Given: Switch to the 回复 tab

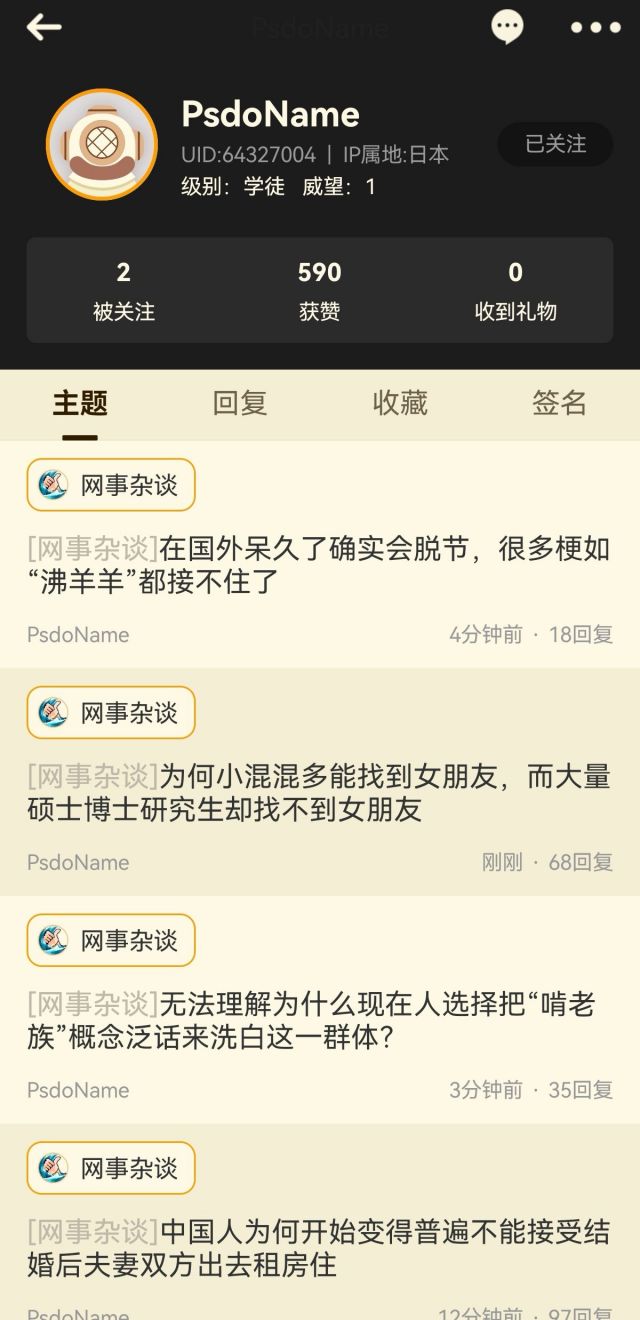Looking at the screenshot, I should (240, 403).
